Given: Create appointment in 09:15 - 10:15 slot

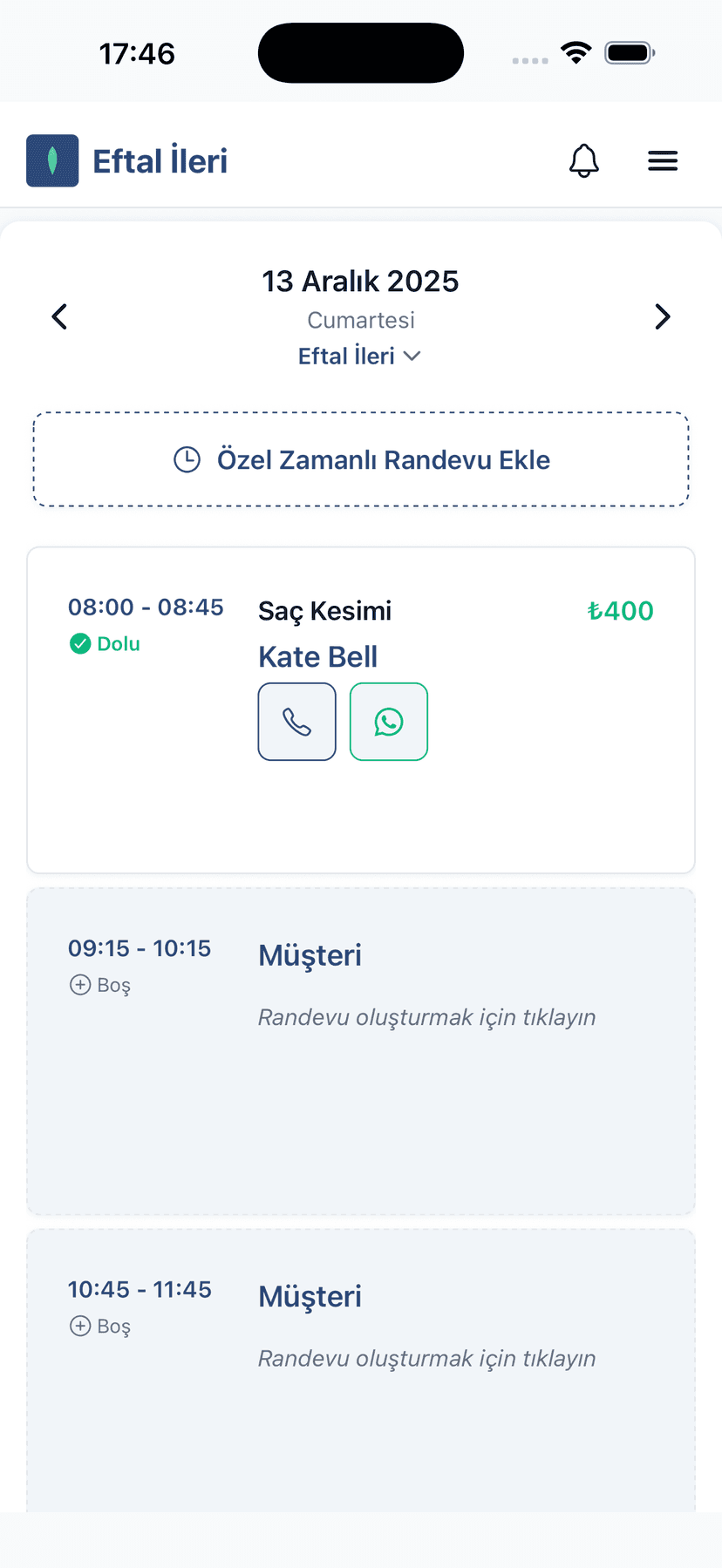Looking at the screenshot, I should pos(361,1051).
